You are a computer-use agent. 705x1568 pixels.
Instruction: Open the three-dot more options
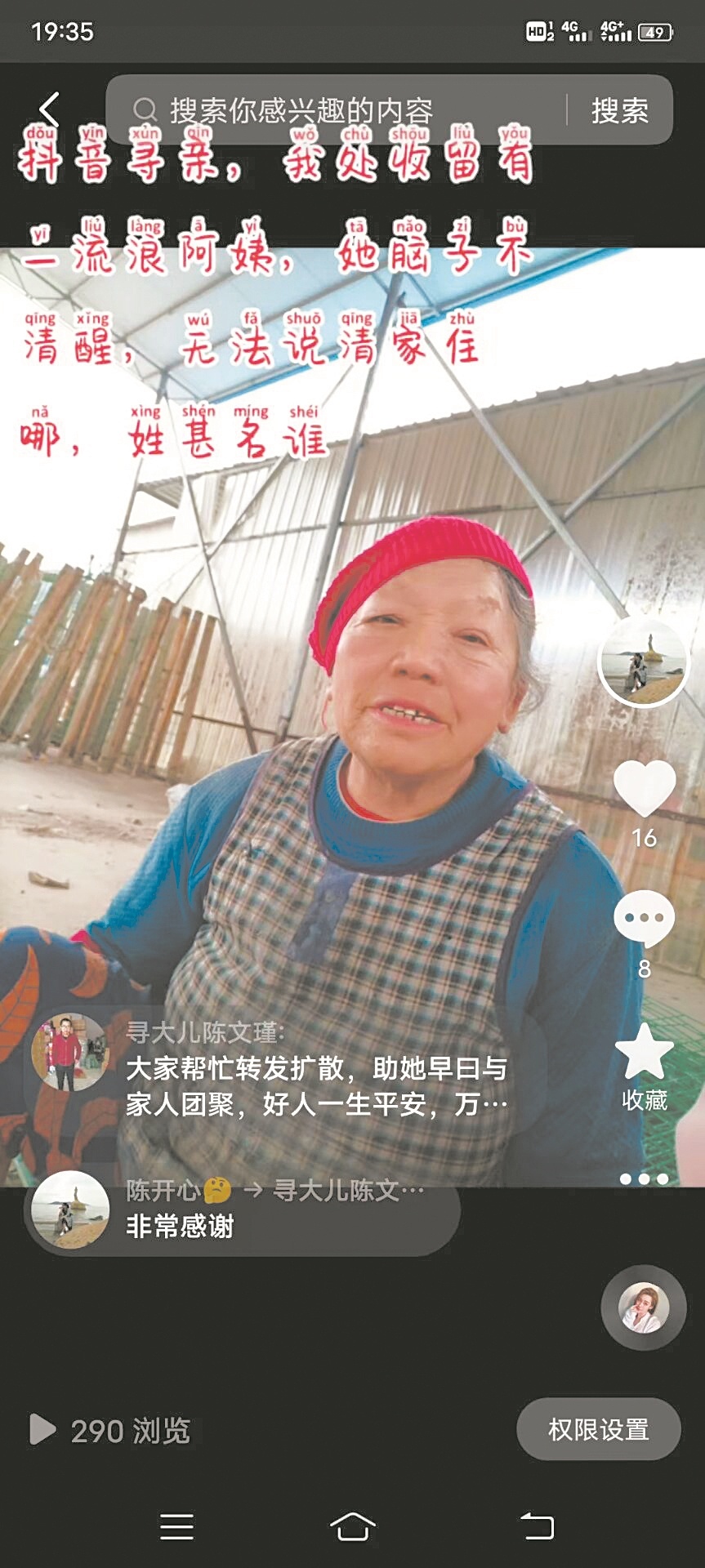tap(644, 1178)
